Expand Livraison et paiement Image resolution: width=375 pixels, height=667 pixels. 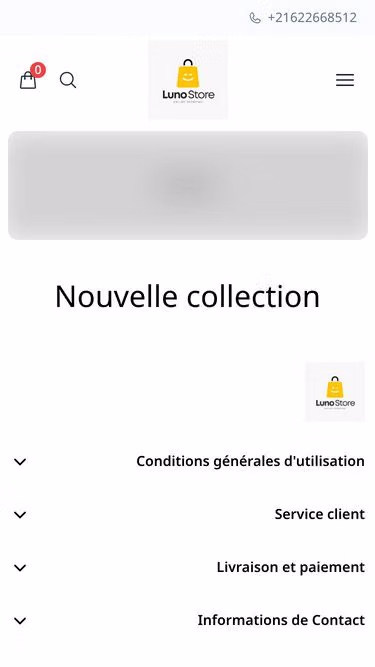(x=188, y=567)
